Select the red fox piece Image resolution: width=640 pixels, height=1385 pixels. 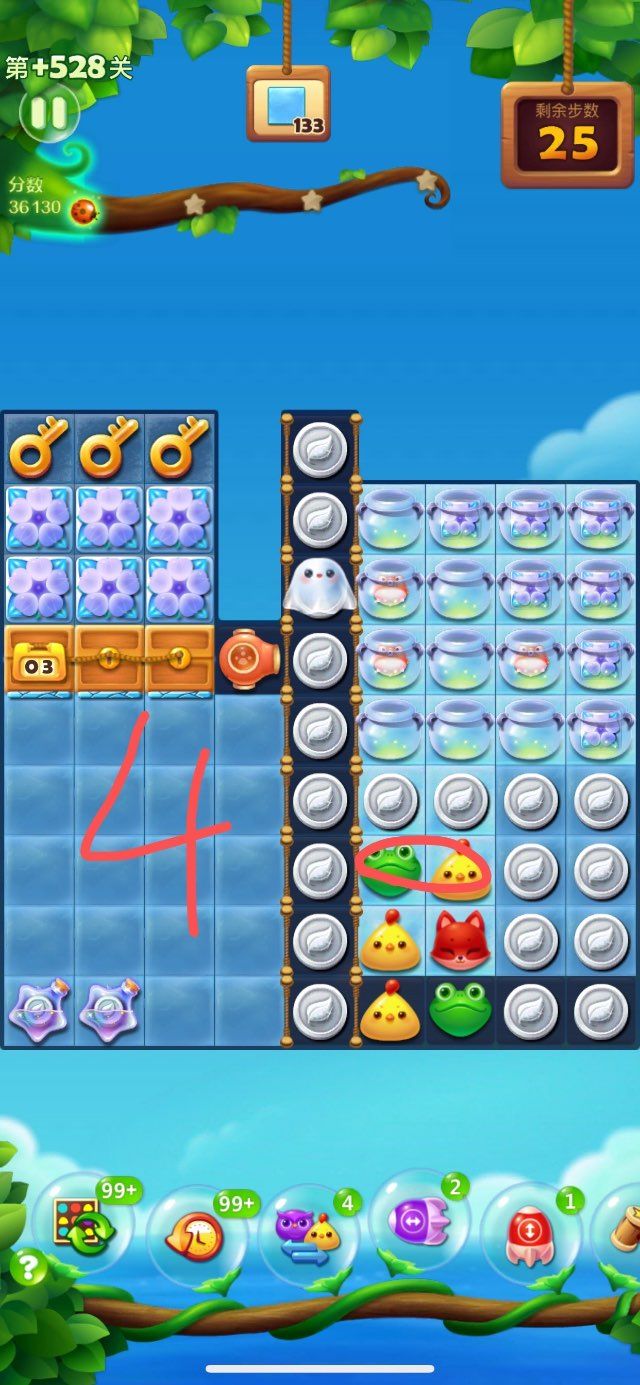461,940
